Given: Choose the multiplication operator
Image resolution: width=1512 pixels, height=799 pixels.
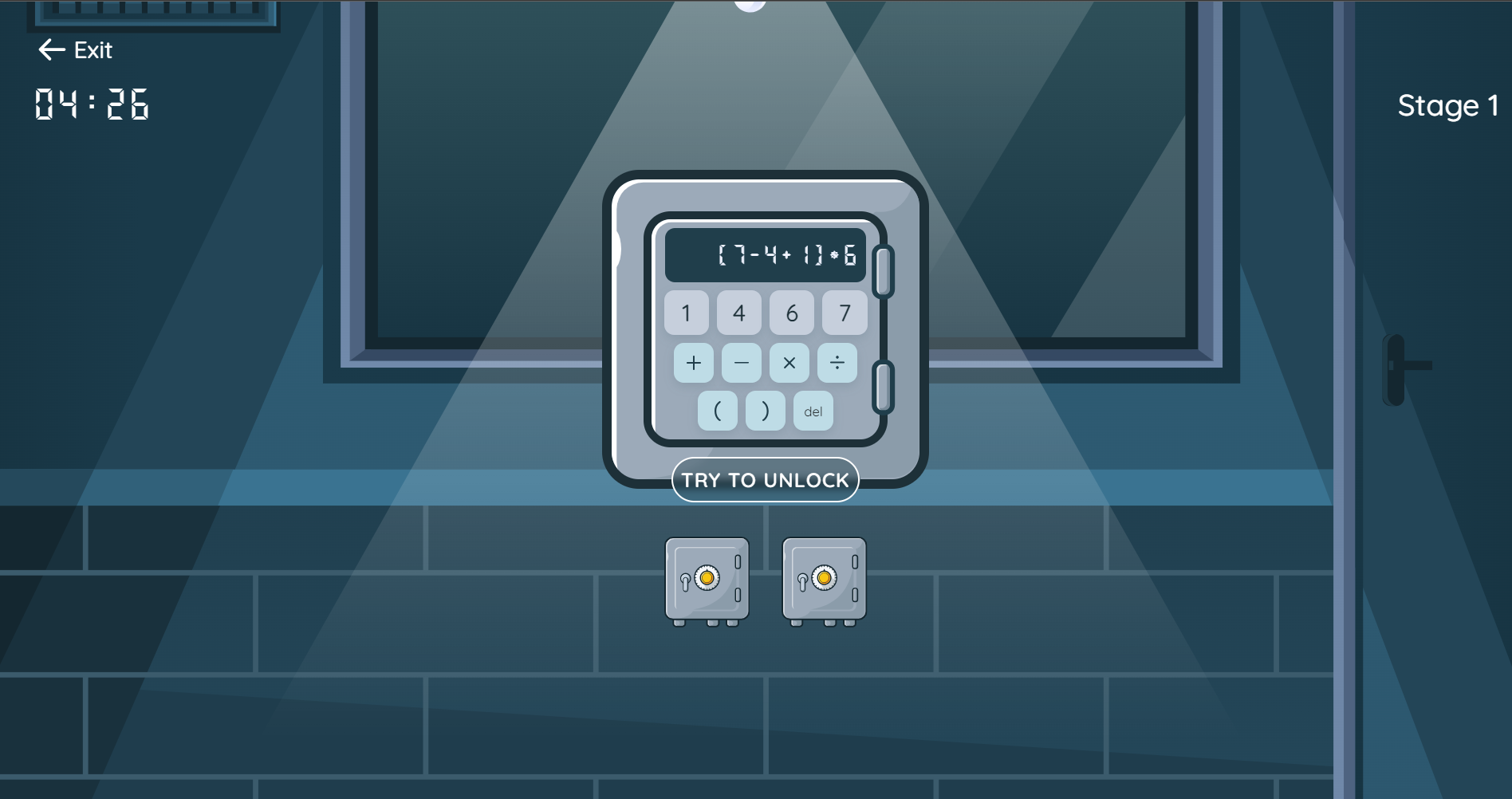Looking at the screenshot, I should tap(789, 364).
